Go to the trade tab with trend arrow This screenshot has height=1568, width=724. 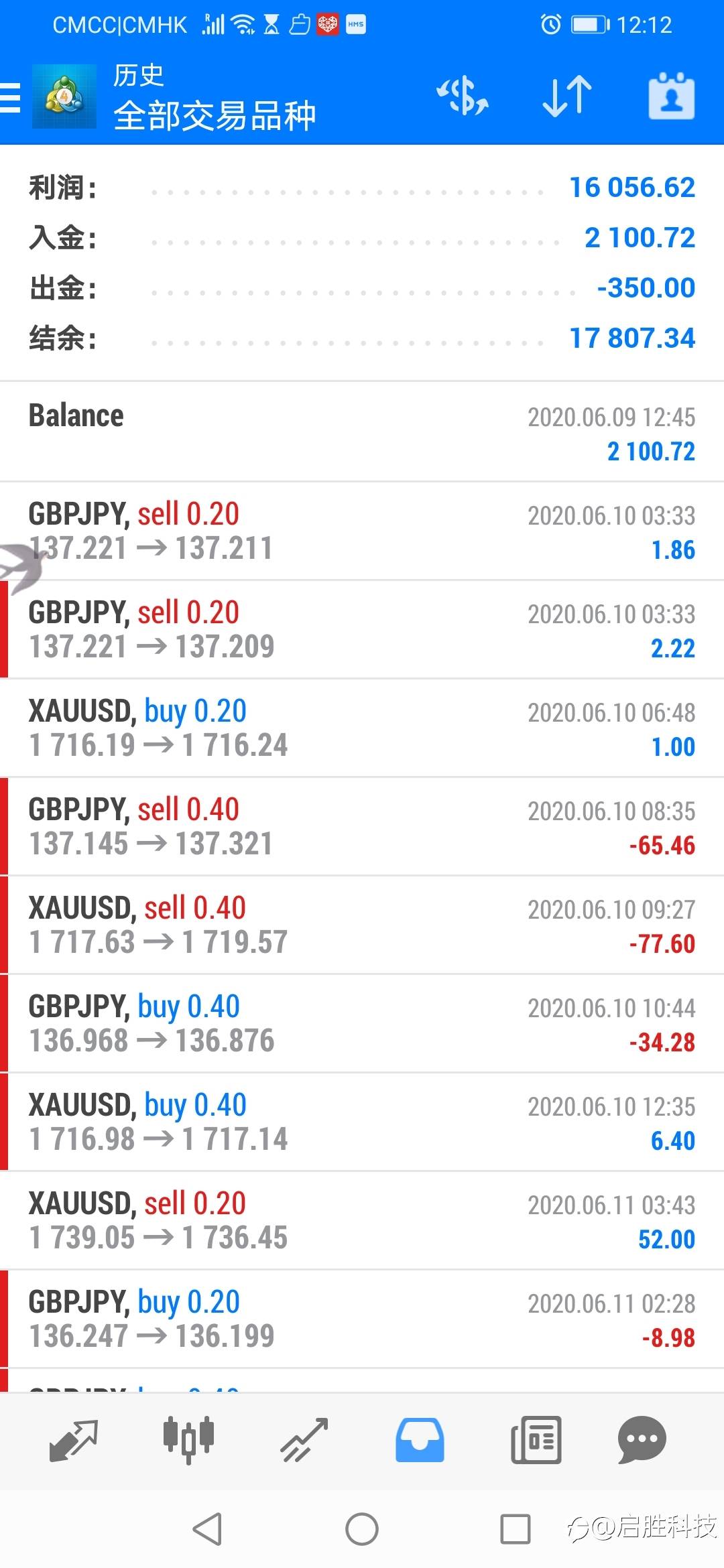304,1441
